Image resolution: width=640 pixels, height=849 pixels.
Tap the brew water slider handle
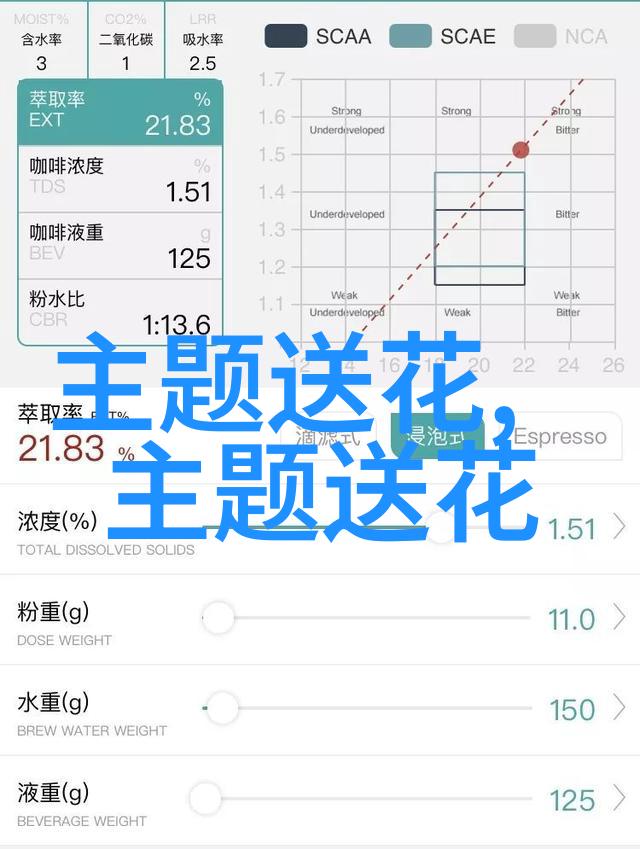coord(222,709)
